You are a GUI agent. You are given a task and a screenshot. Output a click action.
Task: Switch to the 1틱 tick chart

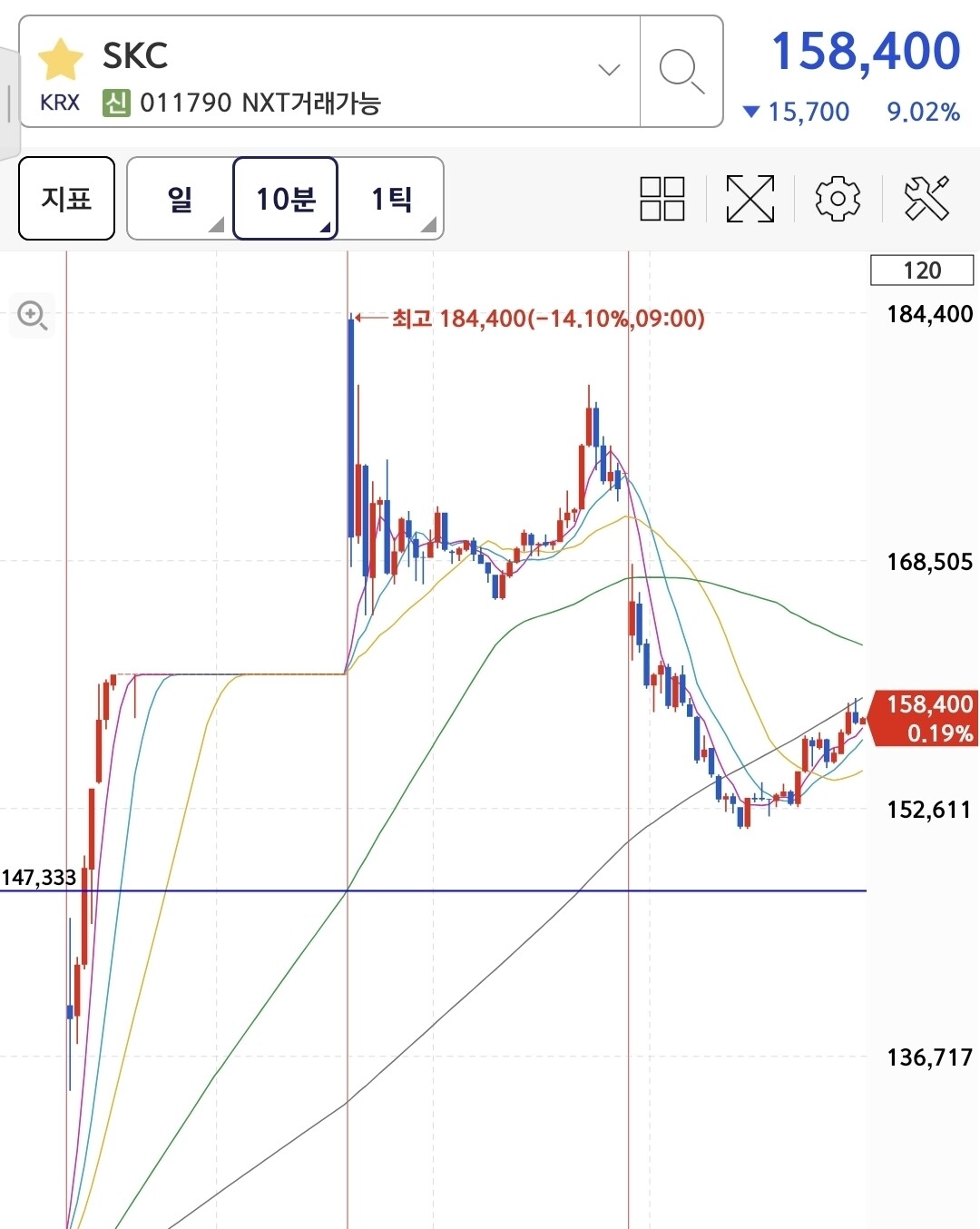point(391,198)
